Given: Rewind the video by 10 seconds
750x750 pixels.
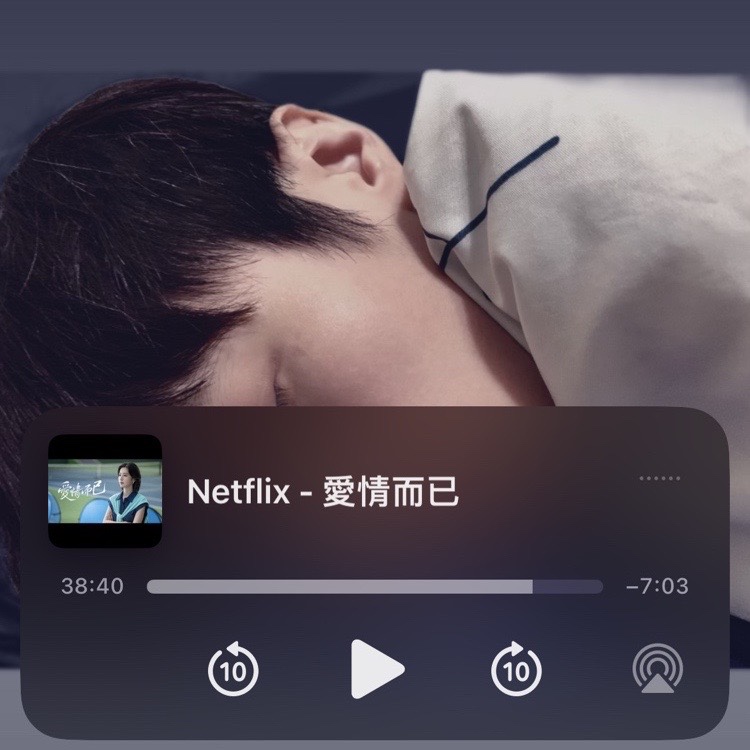Looking at the screenshot, I should [x=233, y=669].
